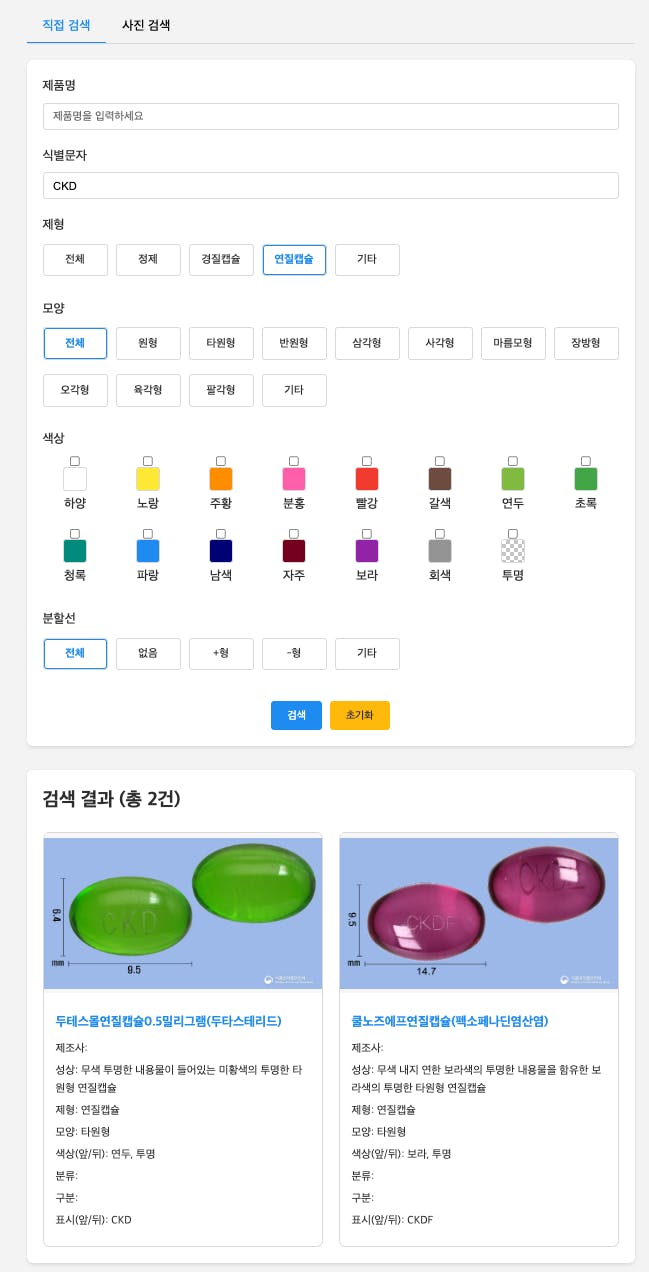Switch to the 사진 검색 tab
Image resolution: width=649 pixels, height=1272 pixels.
145,26
